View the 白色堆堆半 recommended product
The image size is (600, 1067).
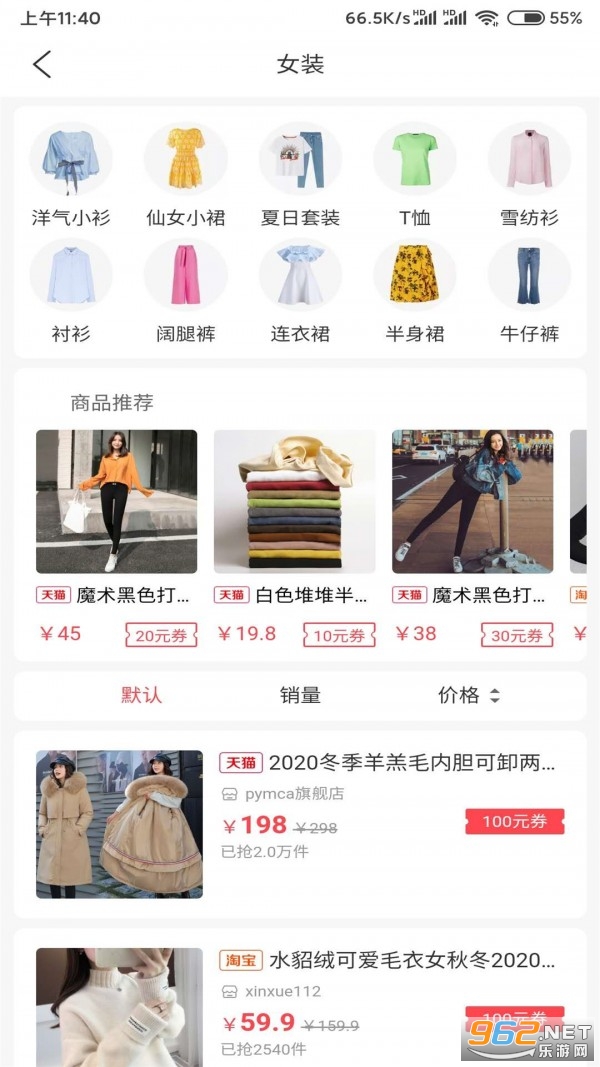pos(294,502)
